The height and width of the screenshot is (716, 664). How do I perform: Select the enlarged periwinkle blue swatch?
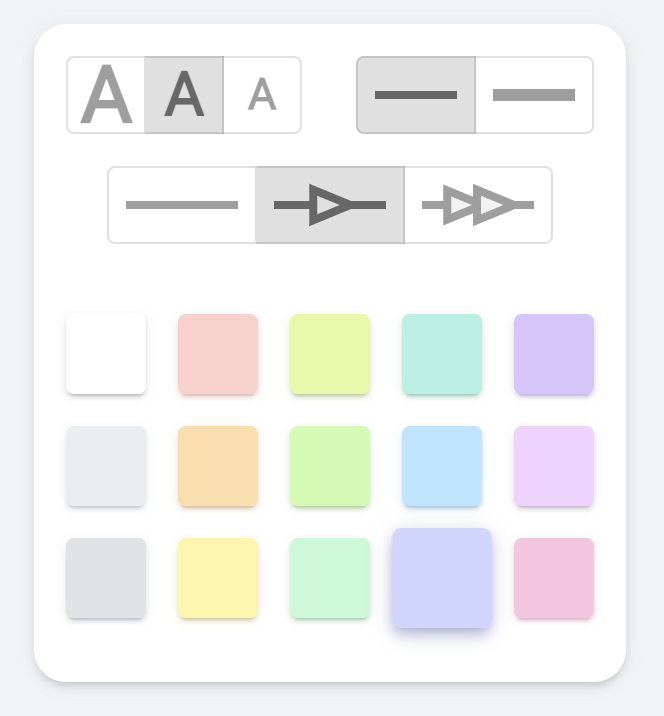[442, 578]
